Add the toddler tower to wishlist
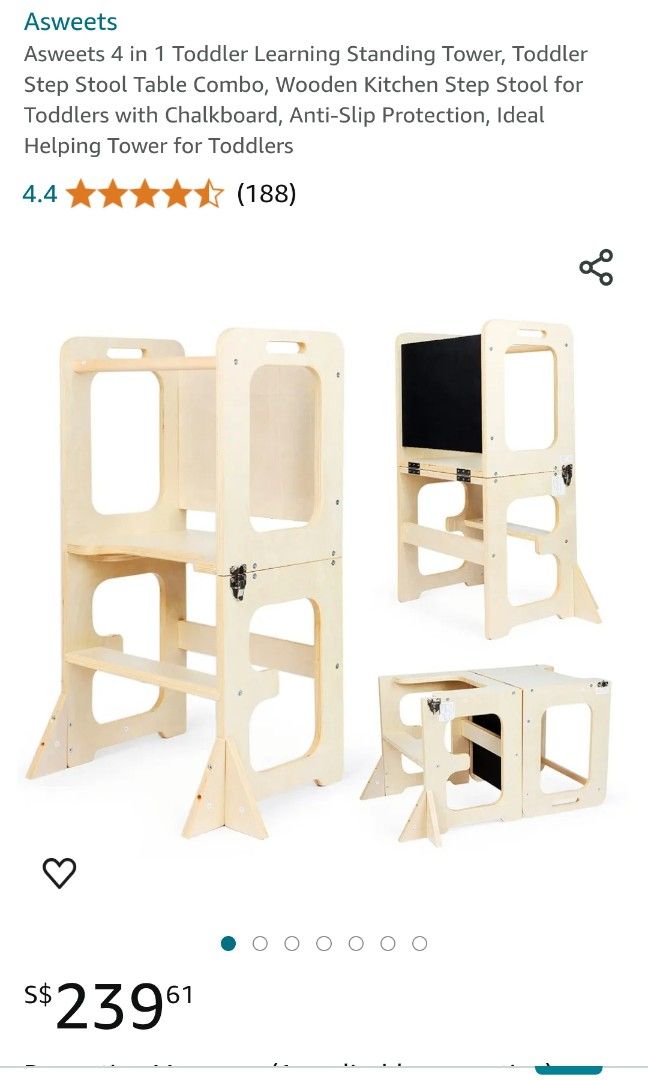Image resolution: width=648 pixels, height=1080 pixels. coord(59,873)
